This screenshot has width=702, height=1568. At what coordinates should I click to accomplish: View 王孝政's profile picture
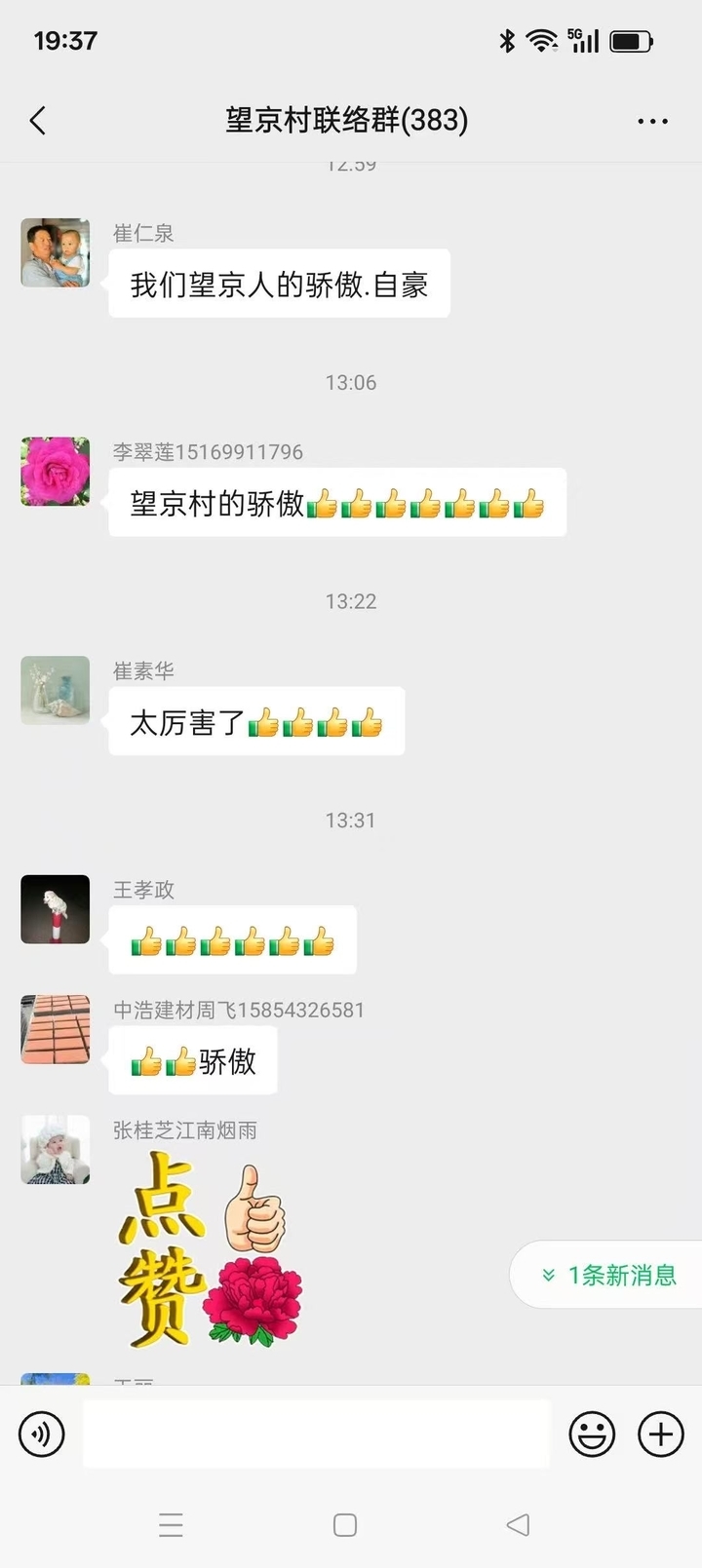pos(56,909)
